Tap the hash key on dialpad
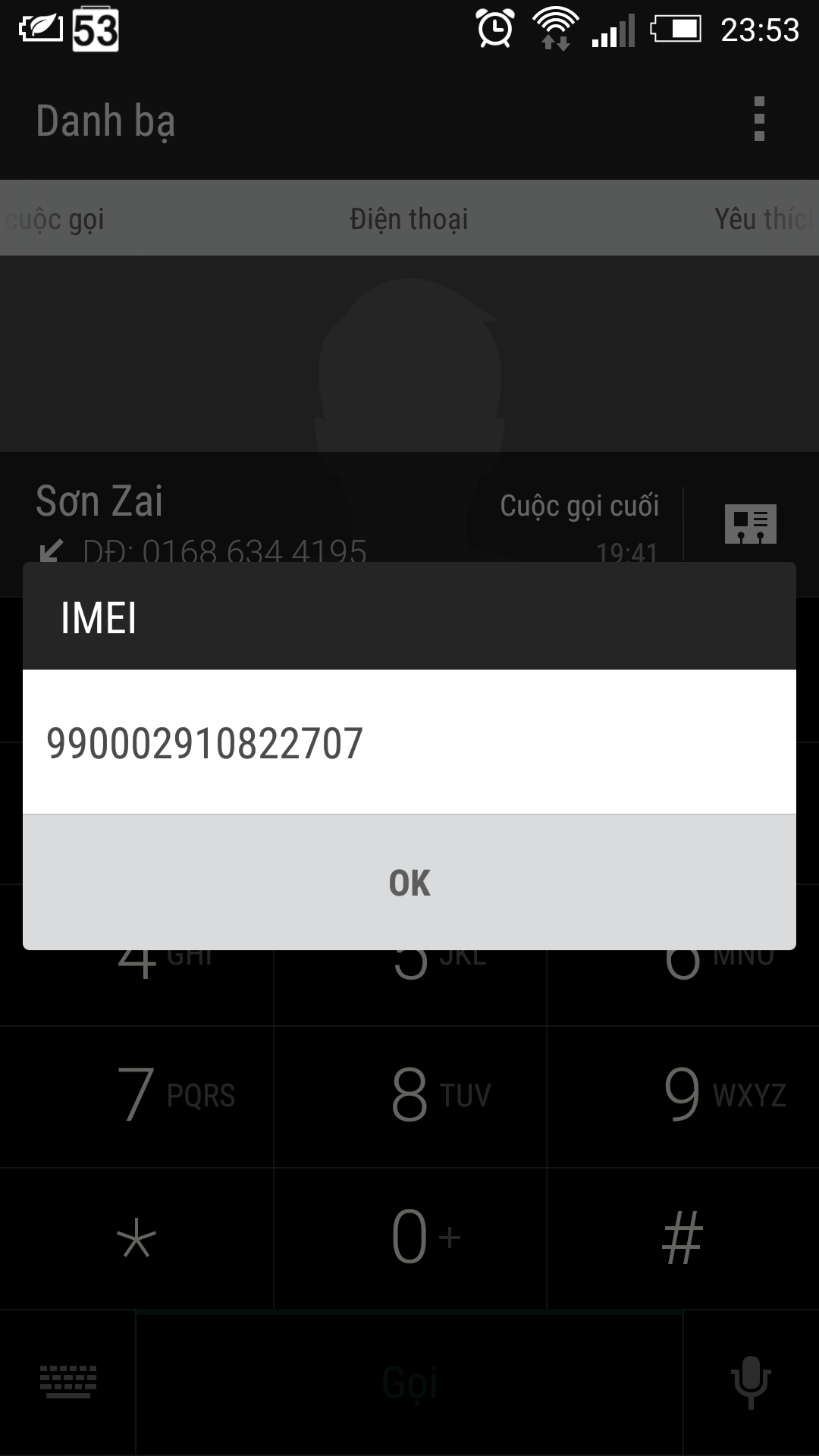 (x=683, y=1238)
